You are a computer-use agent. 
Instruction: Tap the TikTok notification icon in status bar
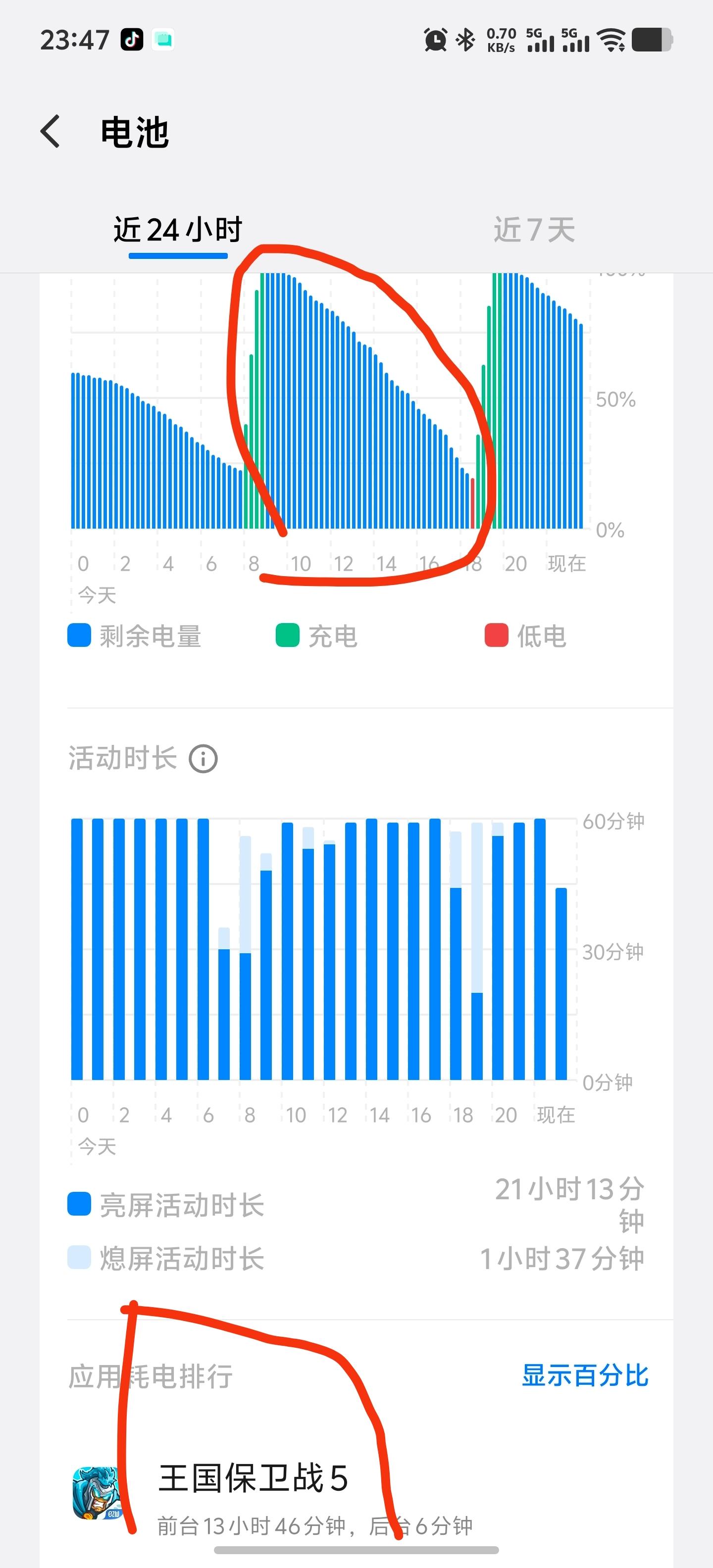tap(132, 39)
